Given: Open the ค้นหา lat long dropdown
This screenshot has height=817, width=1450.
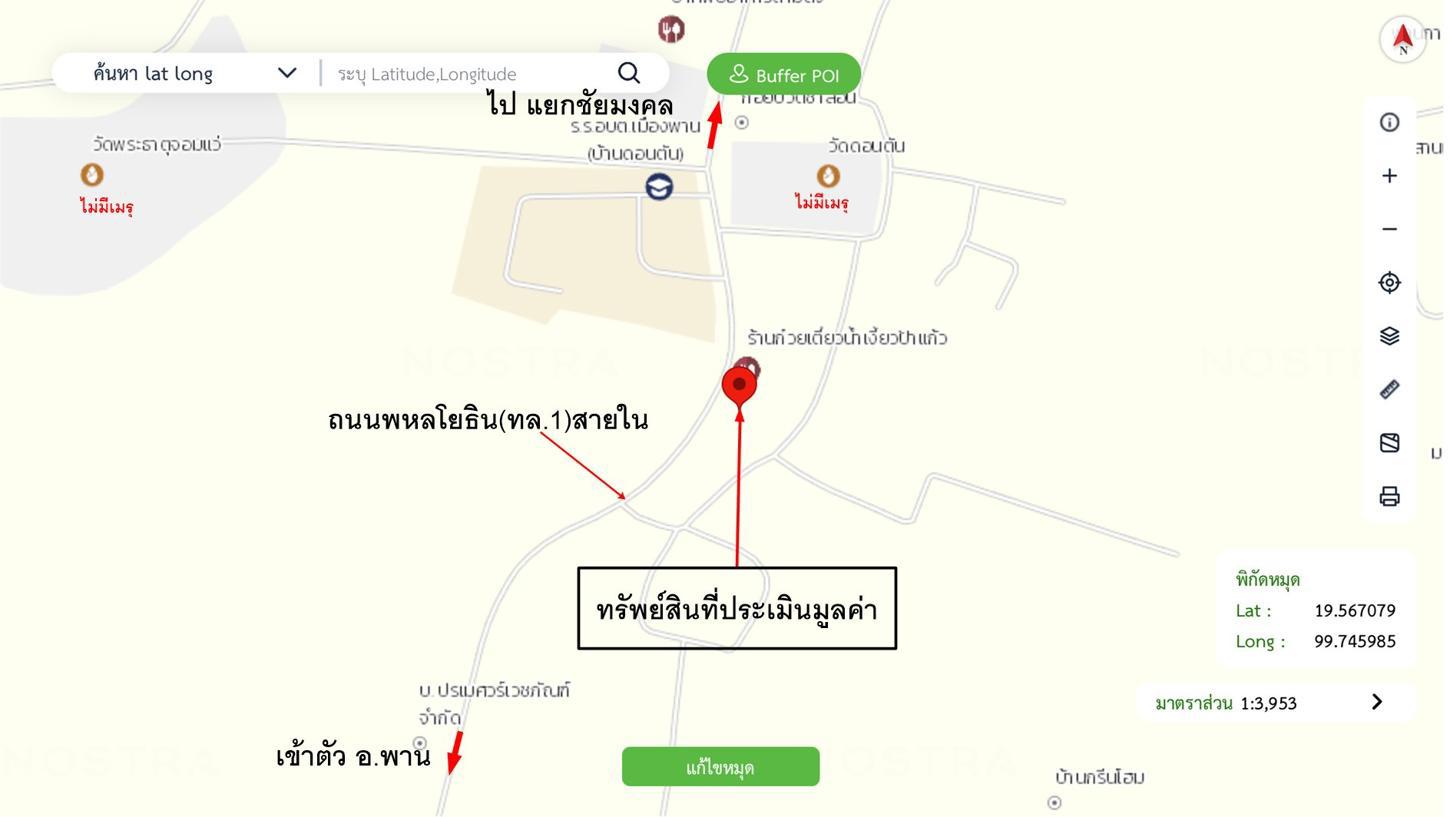Looking at the screenshot, I should click(x=287, y=73).
